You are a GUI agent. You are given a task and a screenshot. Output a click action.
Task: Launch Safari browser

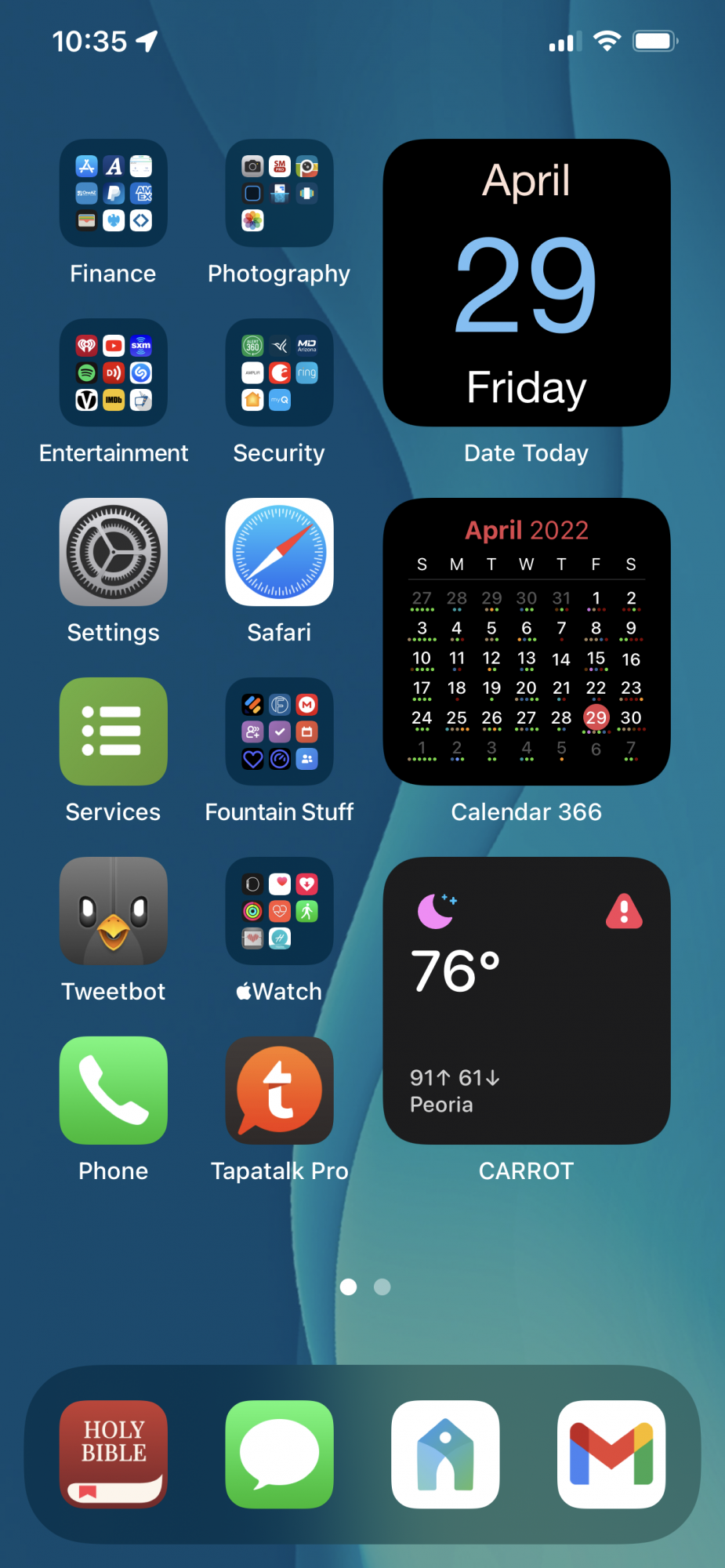click(x=279, y=553)
